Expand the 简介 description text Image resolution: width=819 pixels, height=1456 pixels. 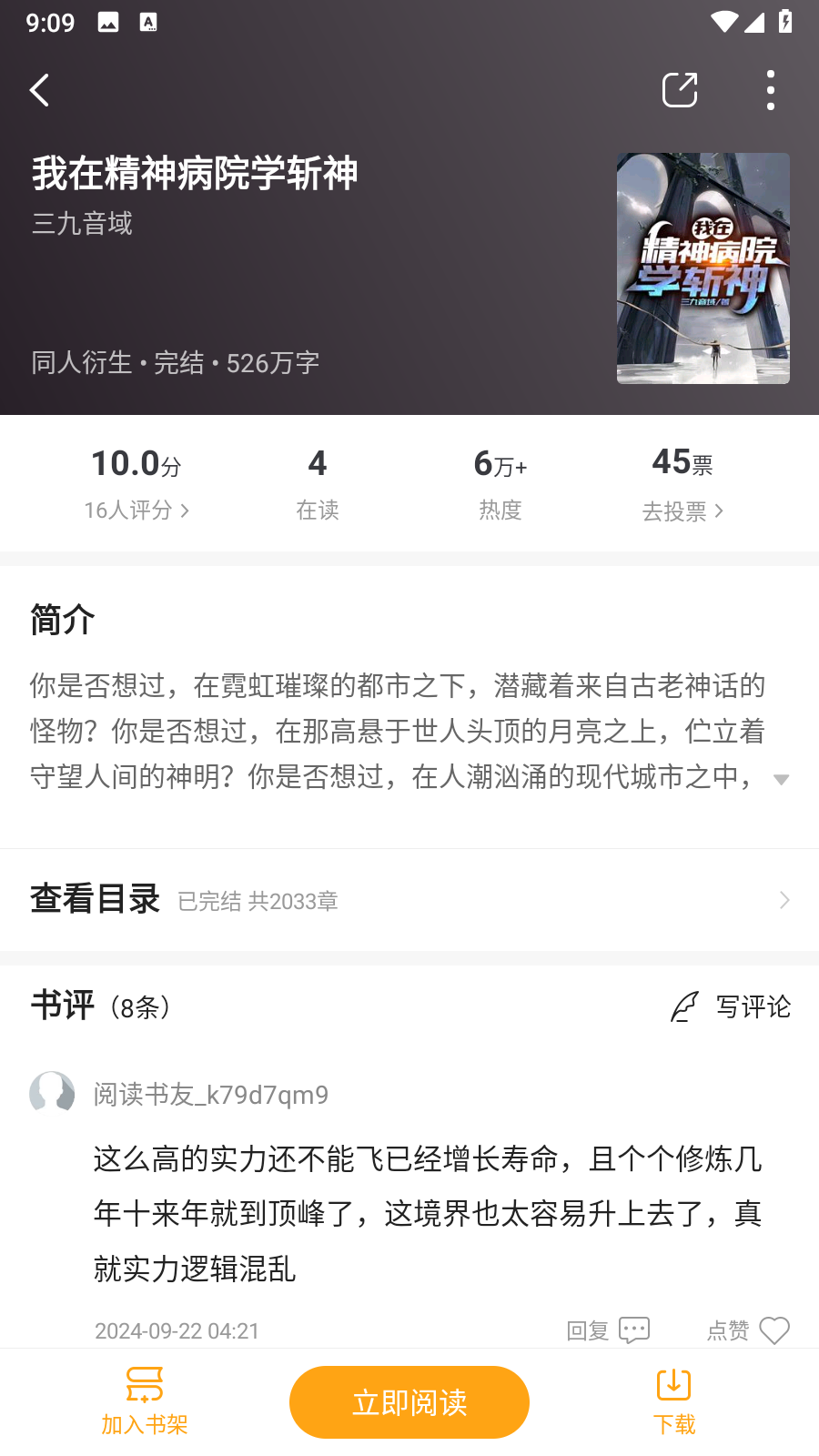pos(781,779)
